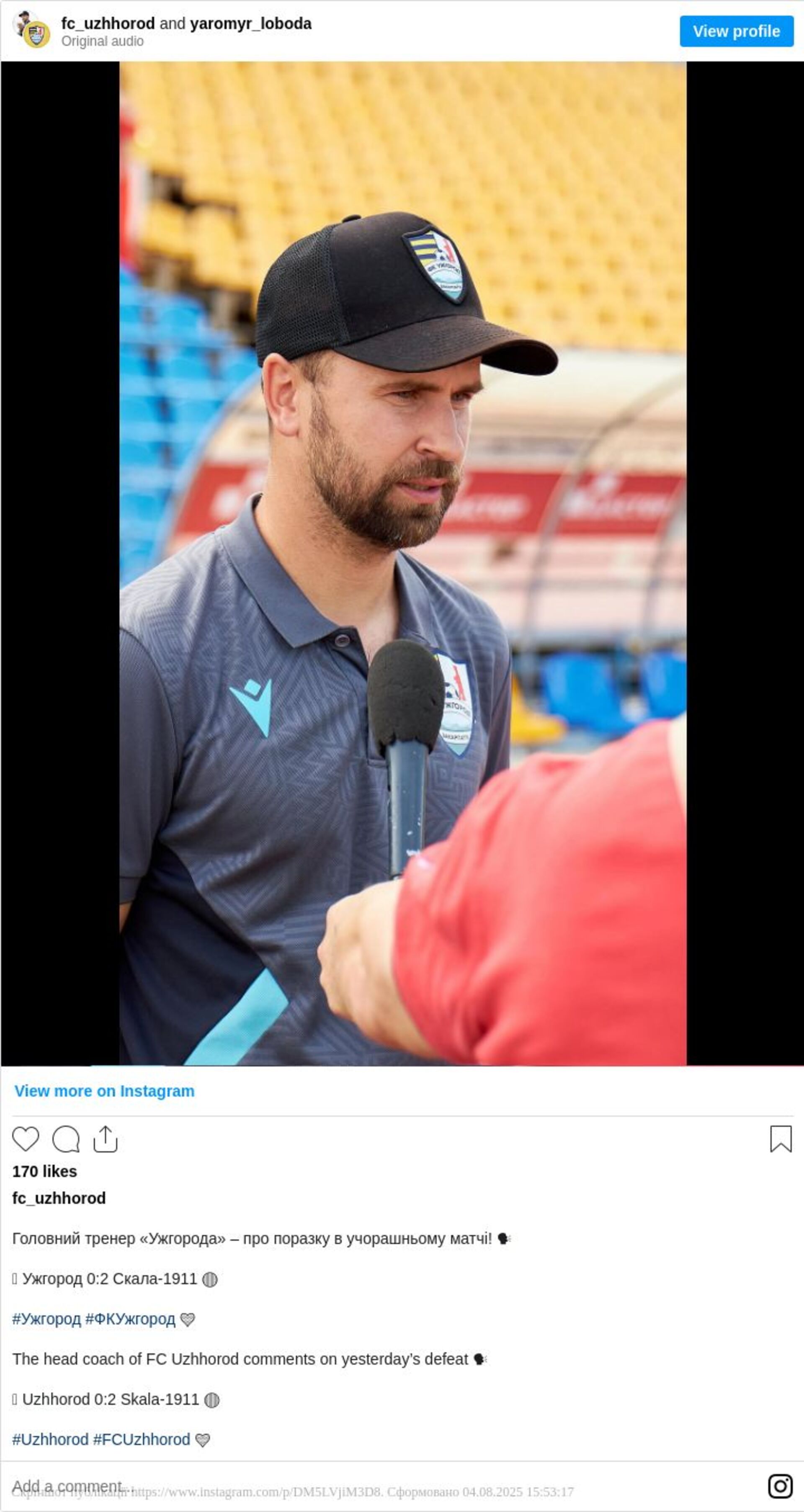Open fc_uzhhorod username above caption
The image size is (804, 1512).
click(x=59, y=1198)
